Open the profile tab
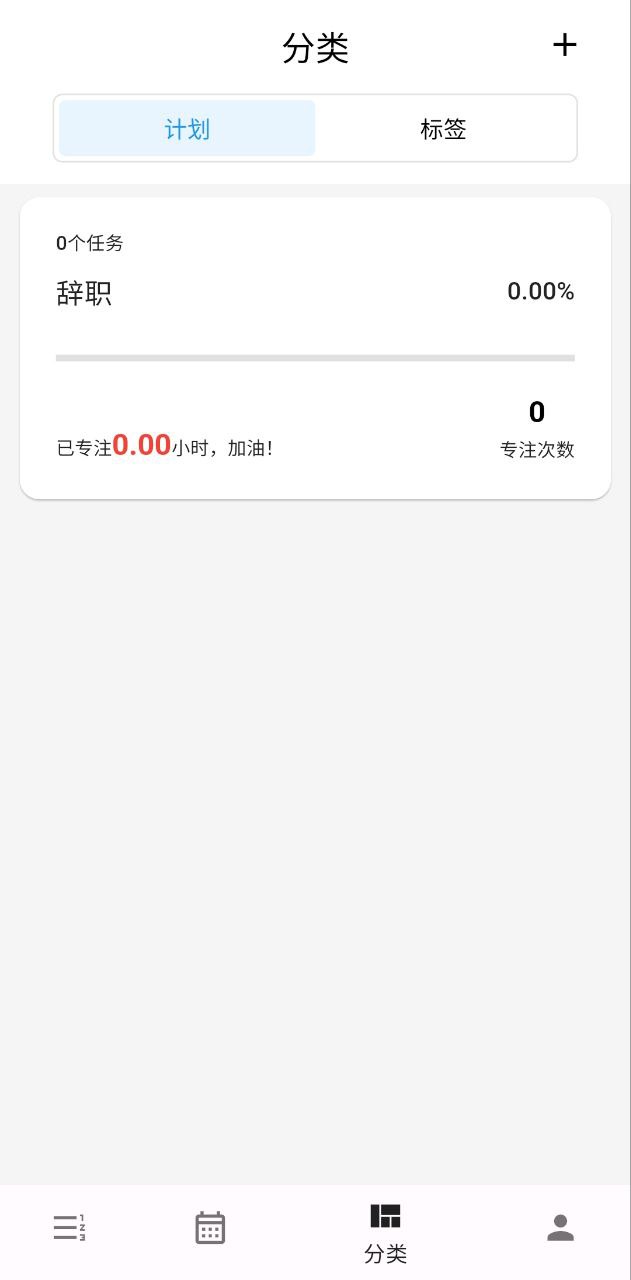Screen dimensions: 631x1280 point(560,1227)
